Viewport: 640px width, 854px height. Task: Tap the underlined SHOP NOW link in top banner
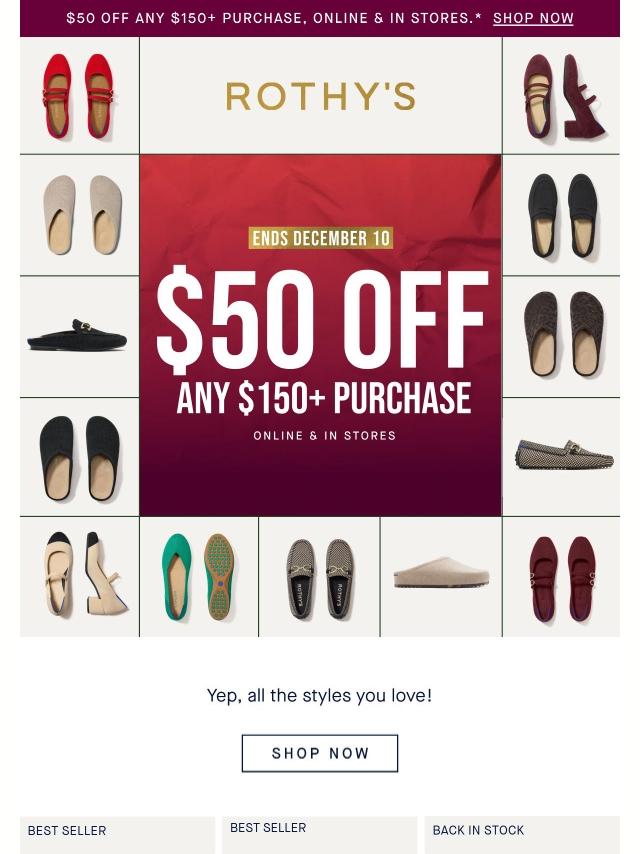pyautogui.click(x=533, y=18)
